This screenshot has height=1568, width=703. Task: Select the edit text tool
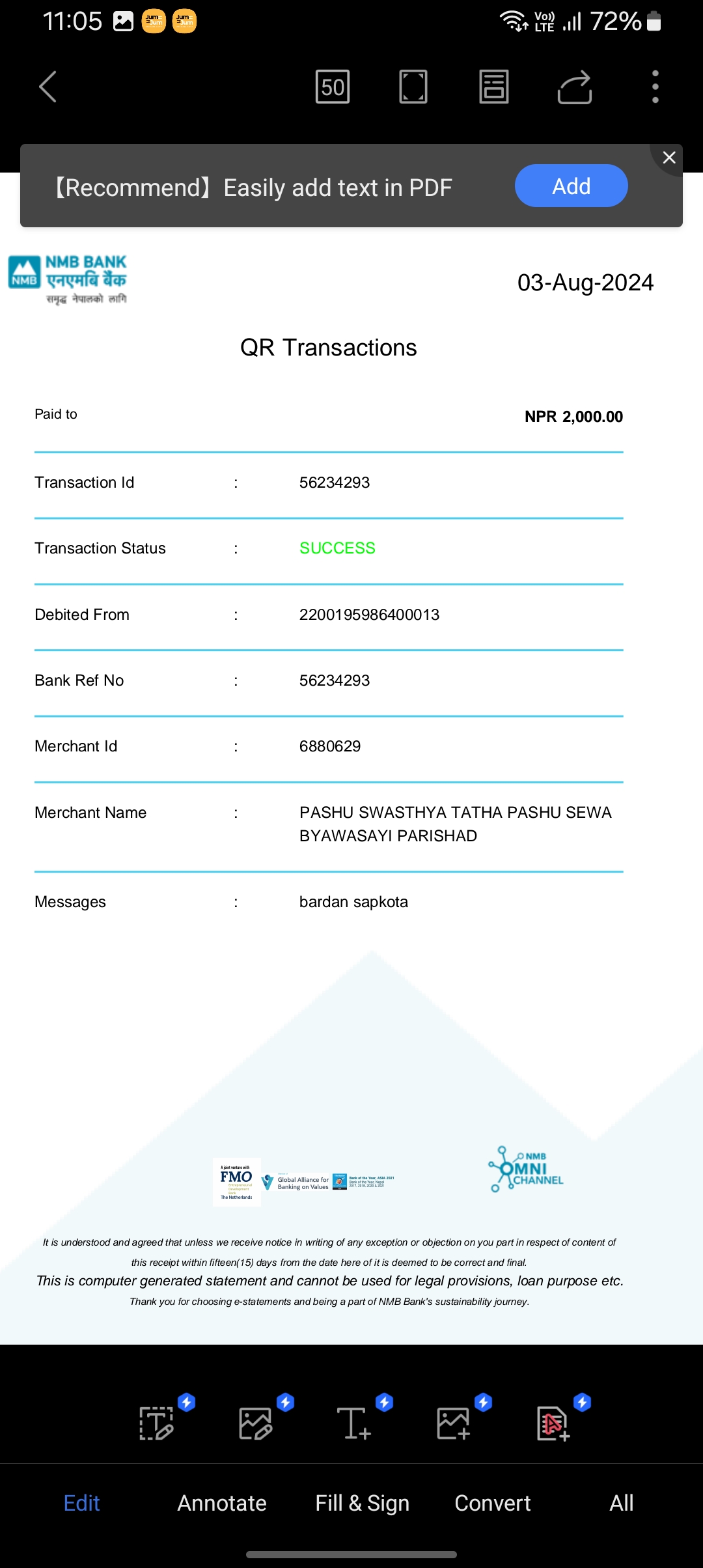[x=158, y=1423]
